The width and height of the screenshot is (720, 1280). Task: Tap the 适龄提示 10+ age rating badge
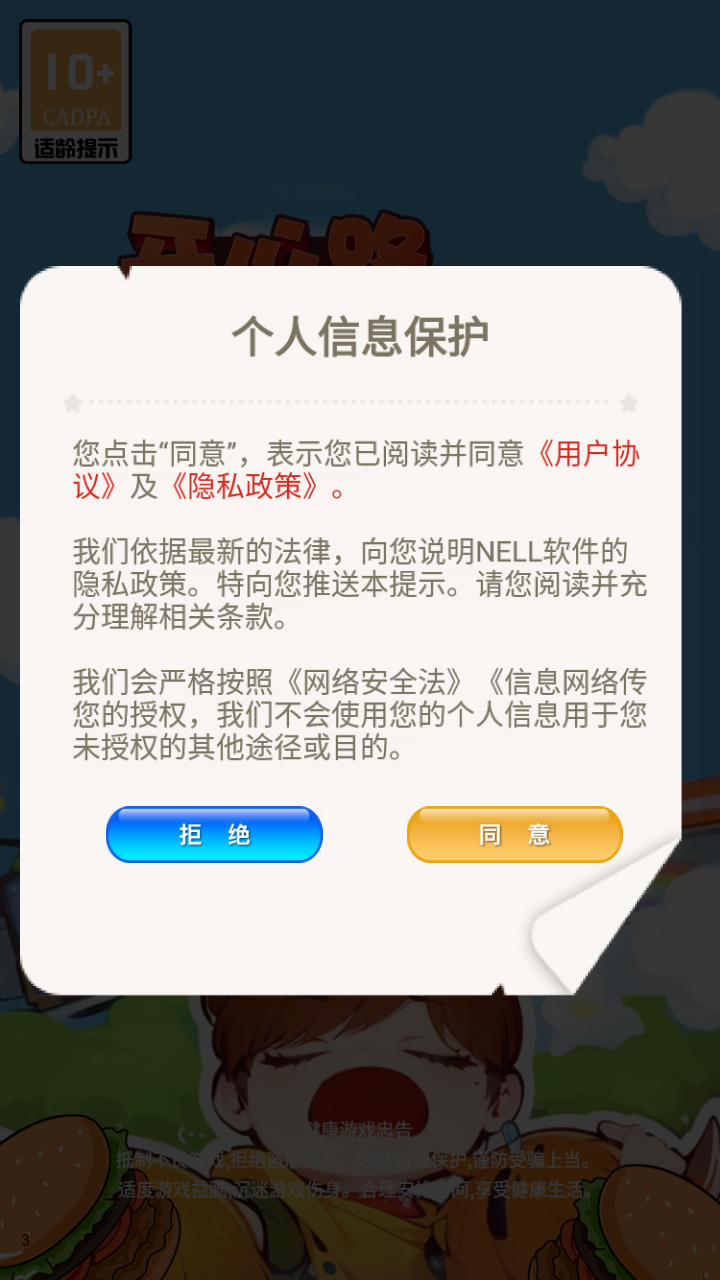pos(76,92)
